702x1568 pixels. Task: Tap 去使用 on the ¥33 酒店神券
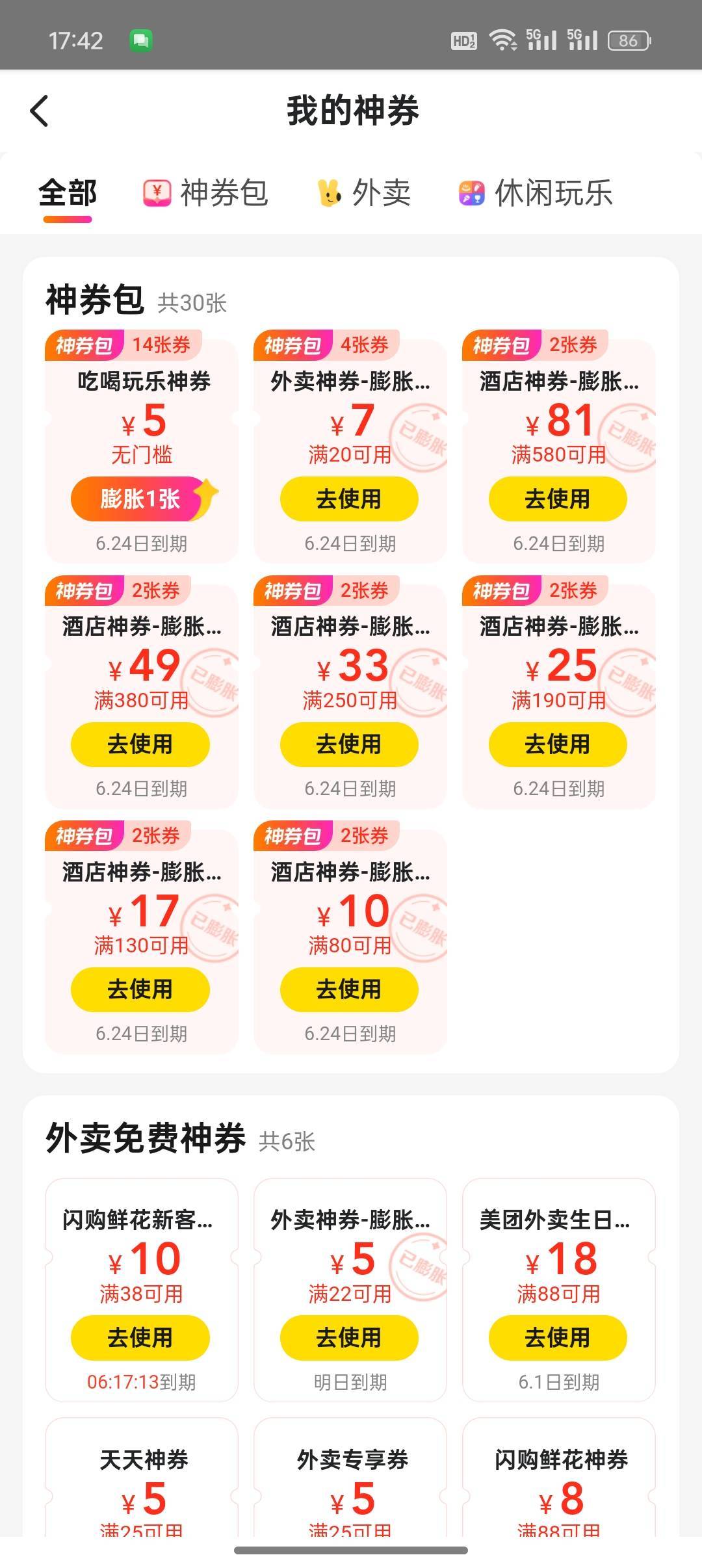coord(349,744)
